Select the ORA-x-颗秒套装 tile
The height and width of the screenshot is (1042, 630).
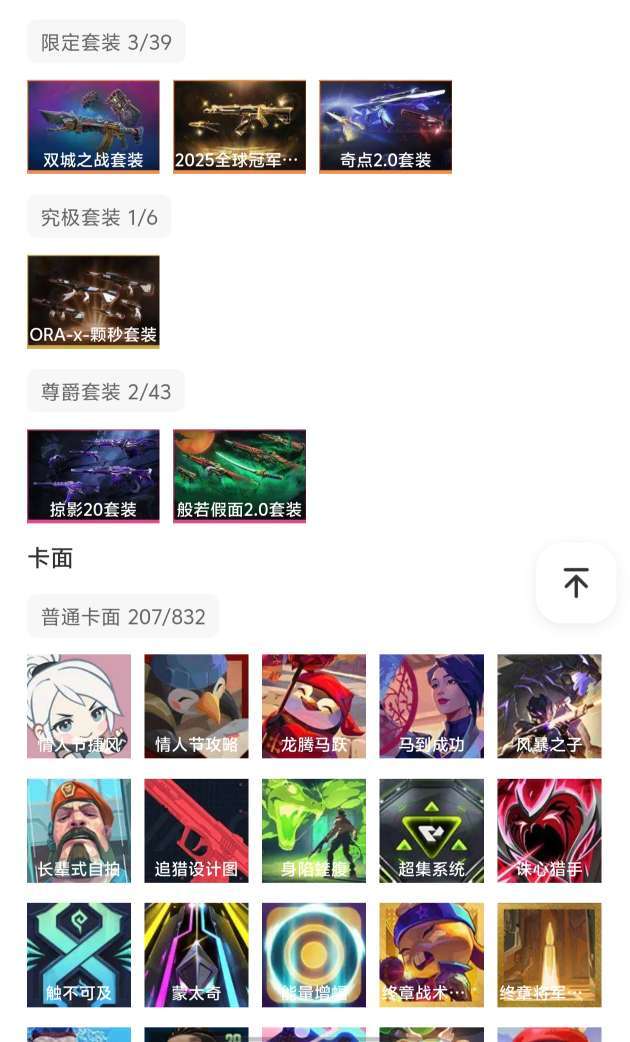click(x=93, y=301)
